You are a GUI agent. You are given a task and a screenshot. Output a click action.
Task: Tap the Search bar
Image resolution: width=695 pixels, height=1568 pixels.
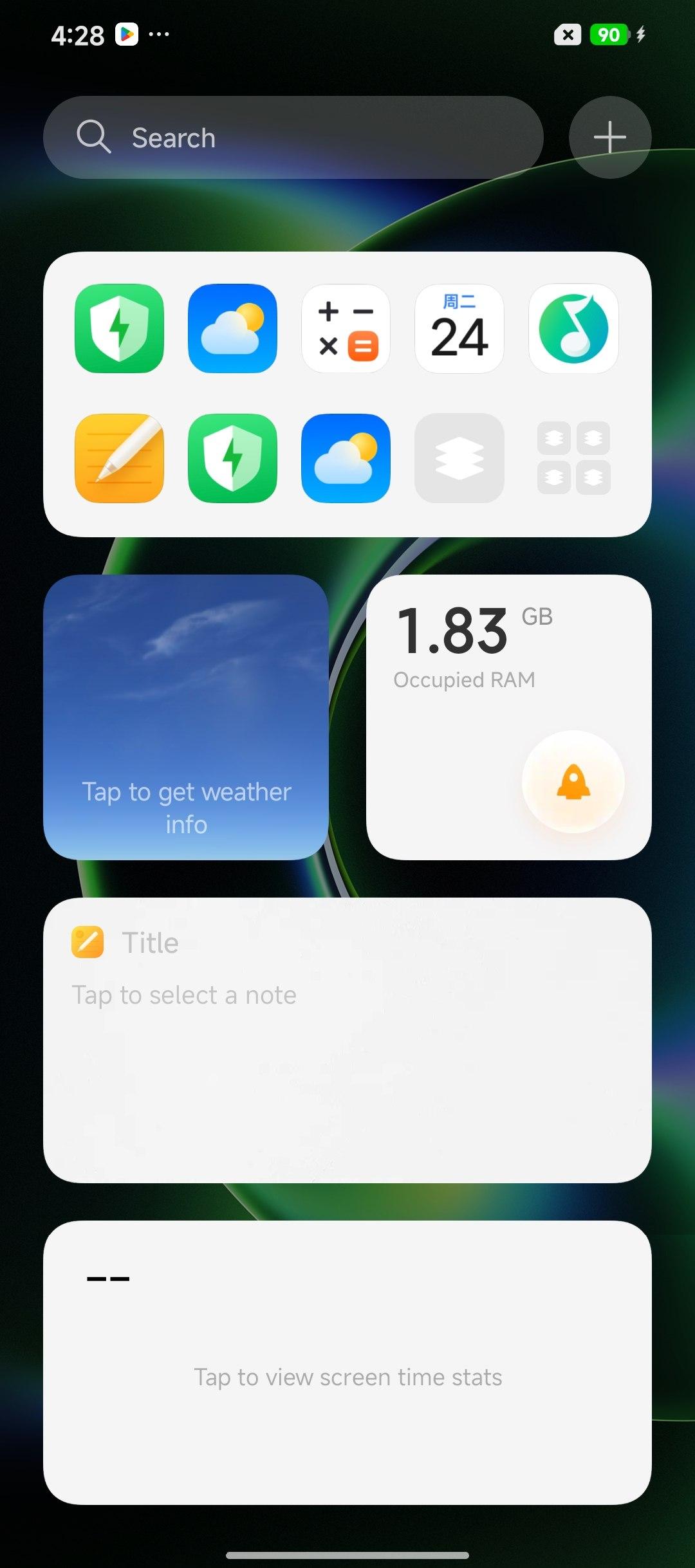293,138
